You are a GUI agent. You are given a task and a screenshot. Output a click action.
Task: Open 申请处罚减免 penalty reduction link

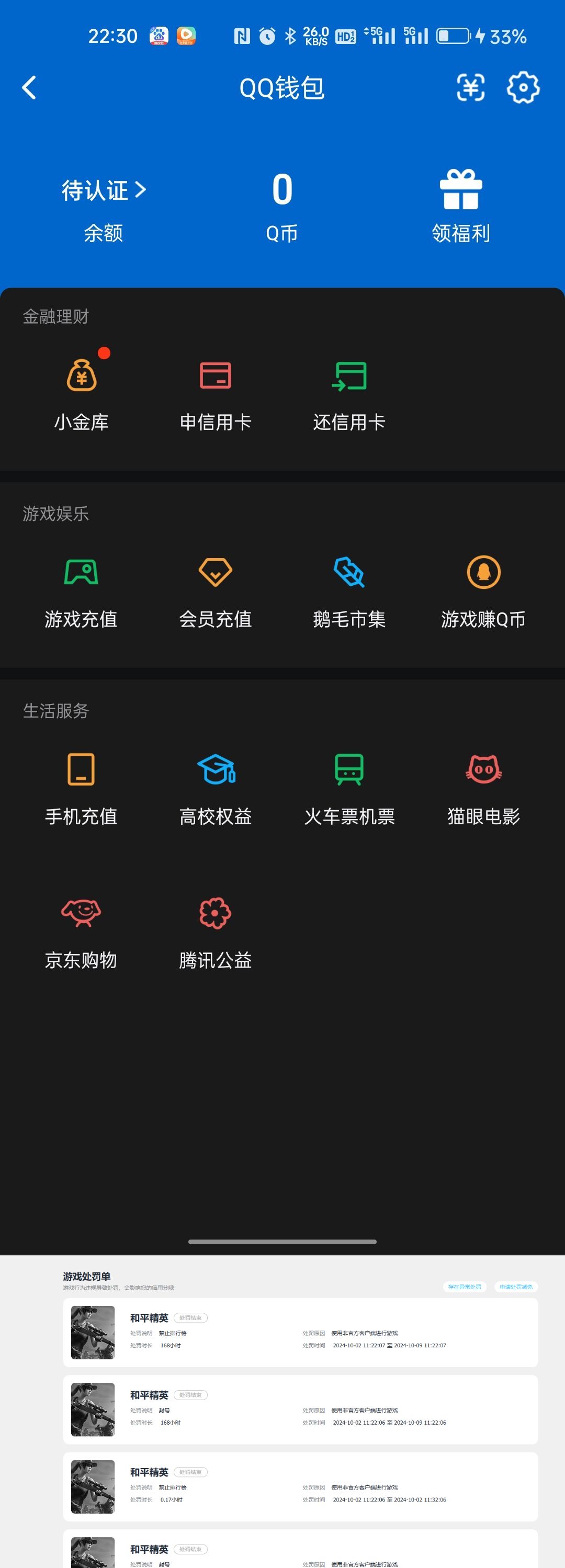point(516,1287)
